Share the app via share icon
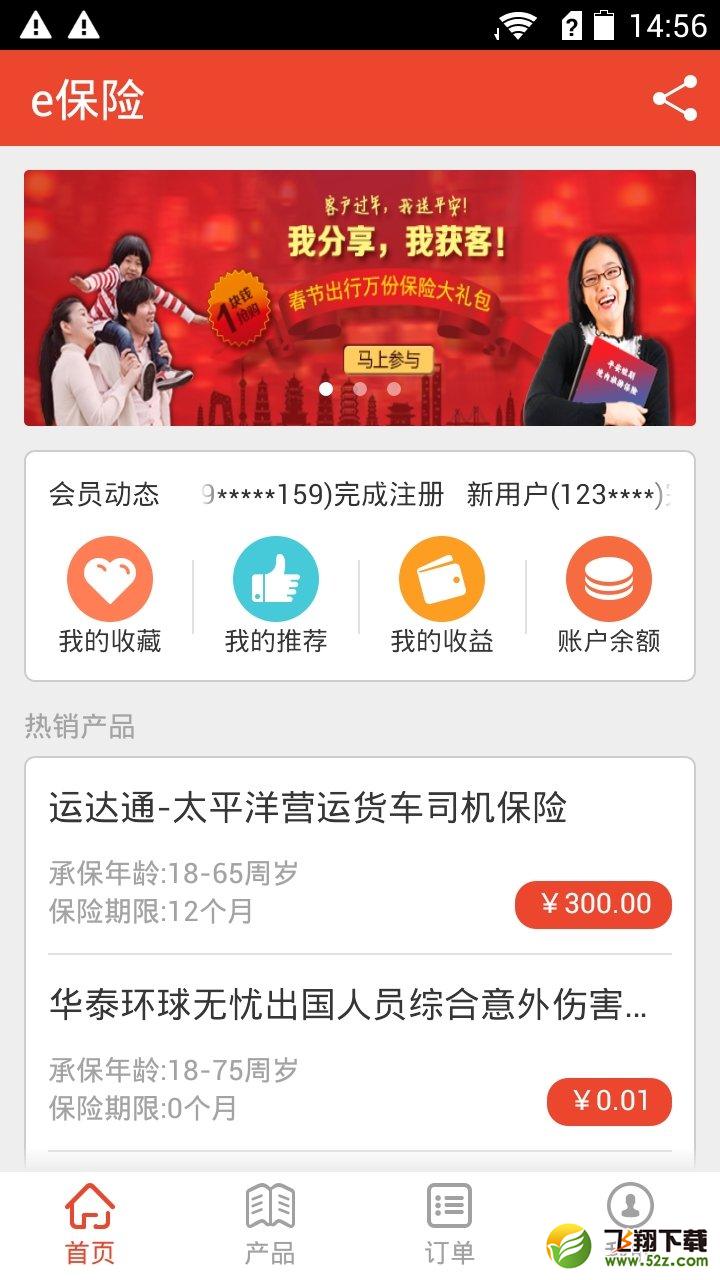 point(675,98)
